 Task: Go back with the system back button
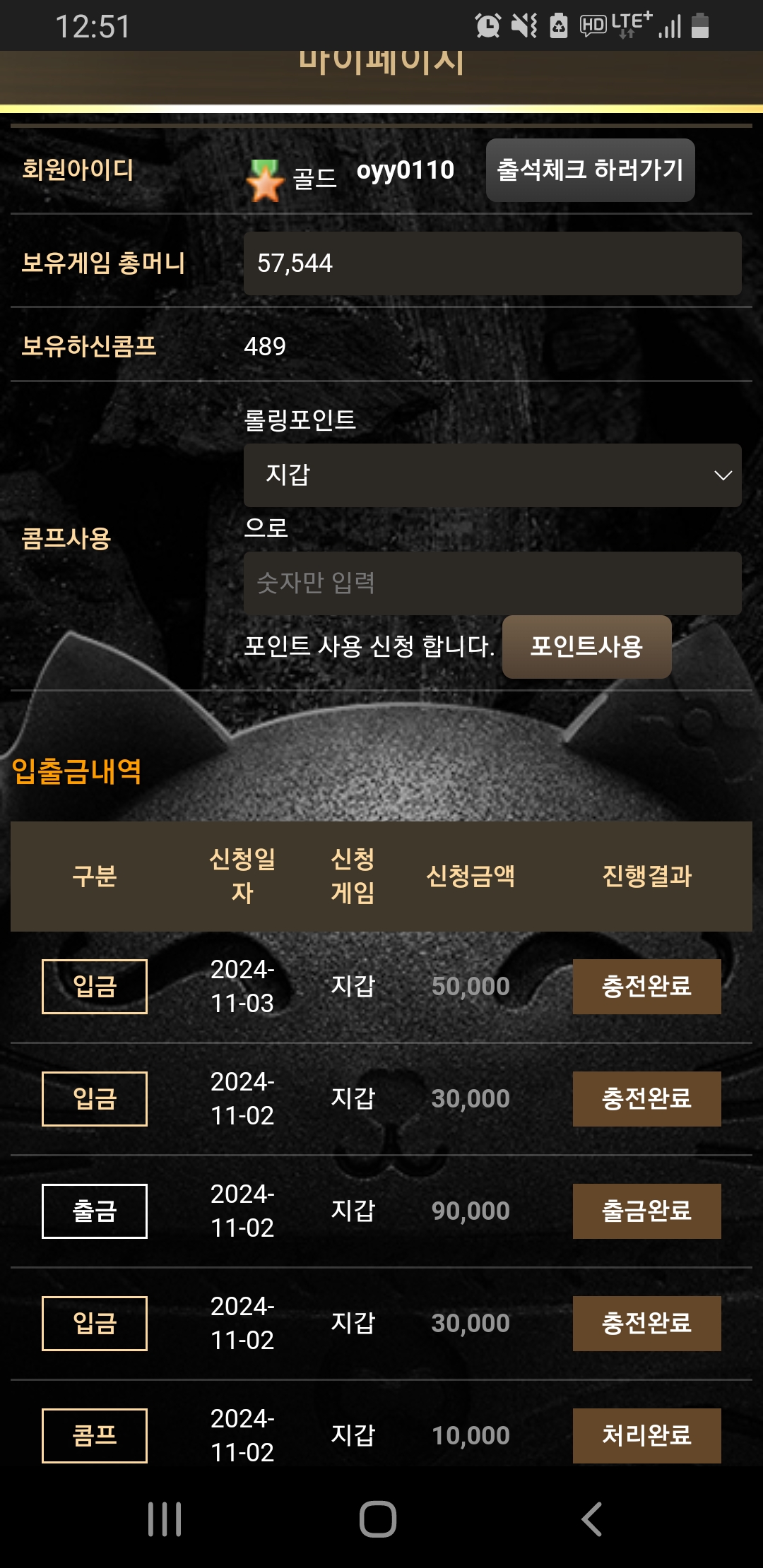click(x=592, y=1519)
